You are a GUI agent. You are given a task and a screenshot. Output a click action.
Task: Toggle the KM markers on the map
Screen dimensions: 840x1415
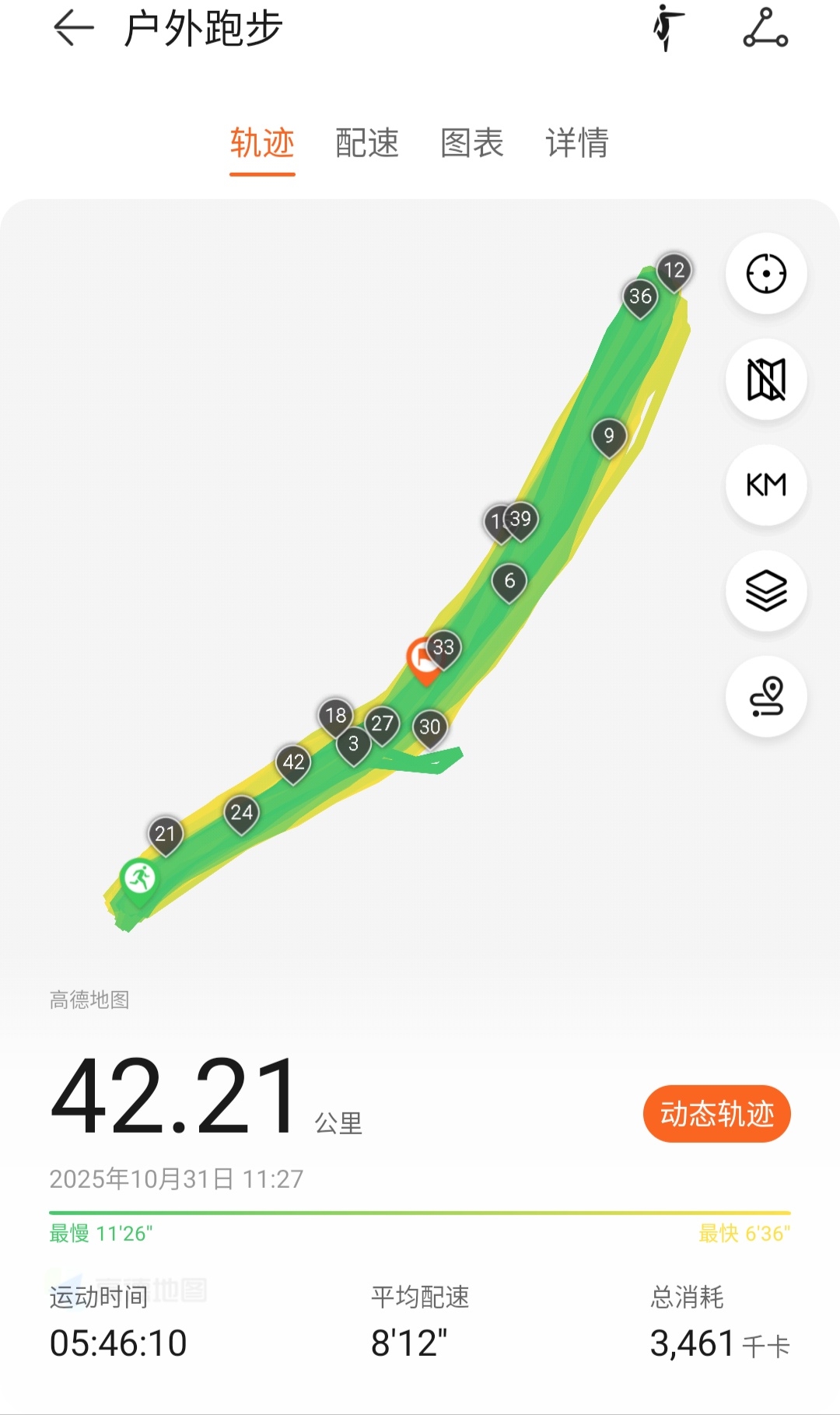pyautogui.click(x=766, y=485)
